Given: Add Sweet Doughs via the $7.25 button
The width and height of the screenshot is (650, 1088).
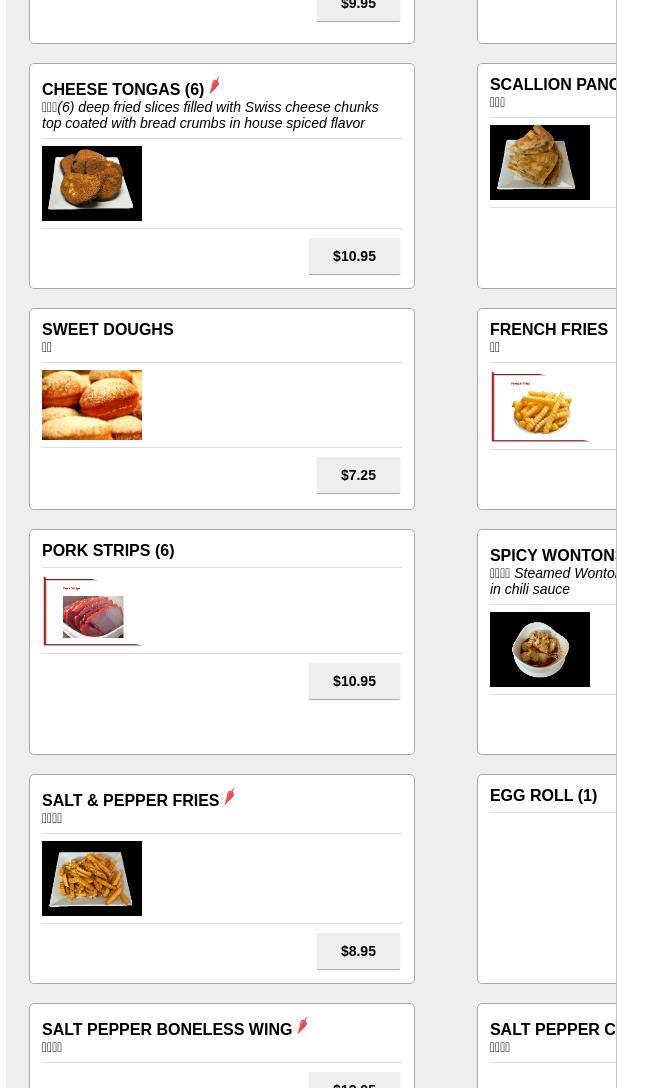Looking at the screenshot, I should pos(358,475).
